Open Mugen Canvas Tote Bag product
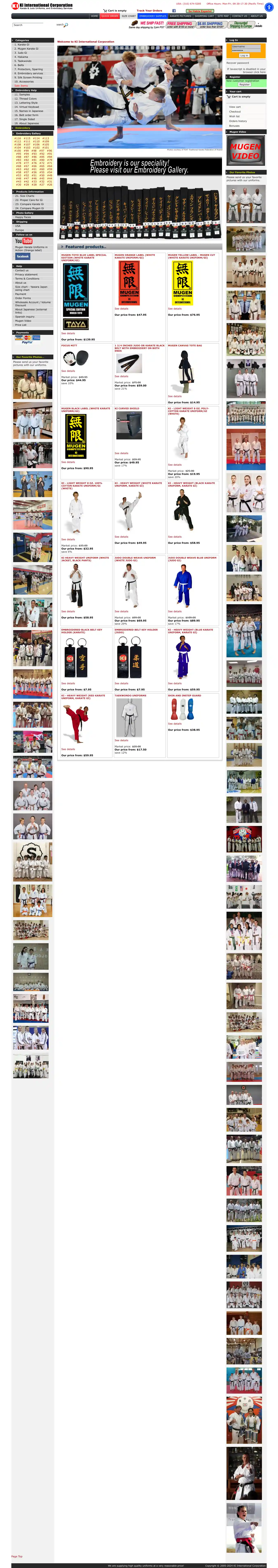The width and height of the screenshot is (278, 1568). click(185, 345)
